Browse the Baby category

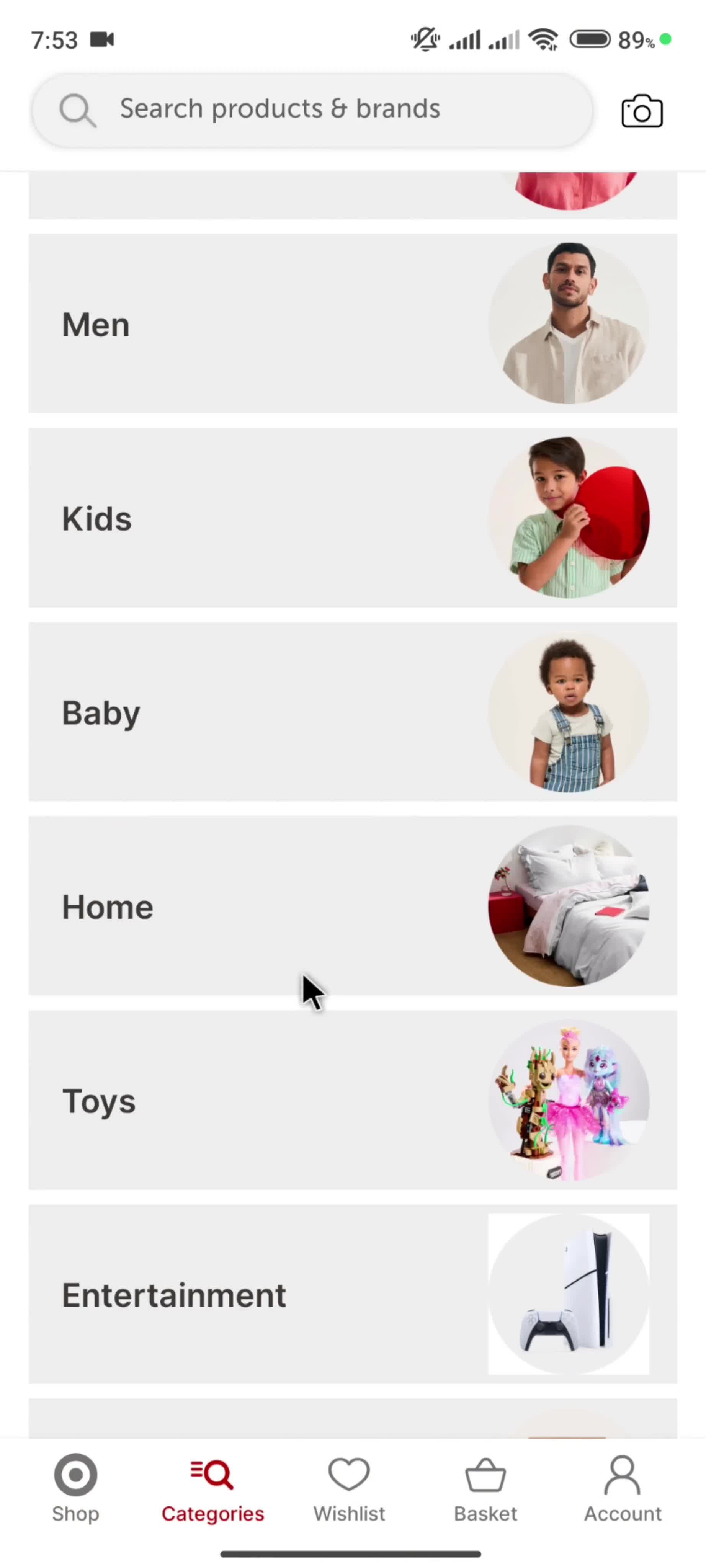352,712
